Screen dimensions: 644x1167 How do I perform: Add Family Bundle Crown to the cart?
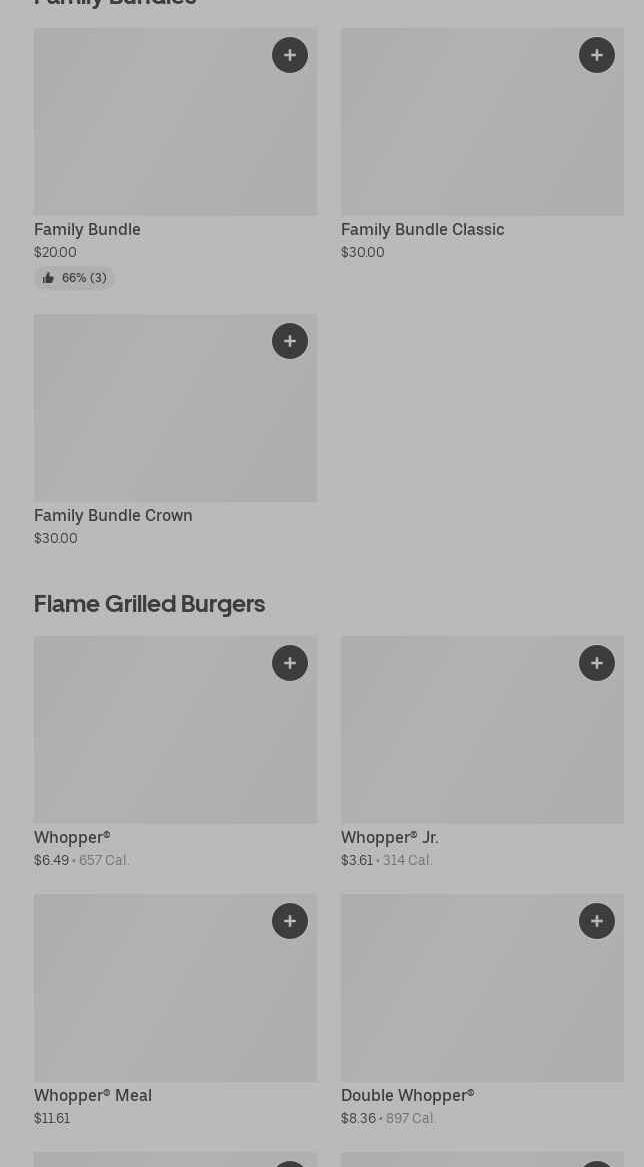click(x=290, y=341)
